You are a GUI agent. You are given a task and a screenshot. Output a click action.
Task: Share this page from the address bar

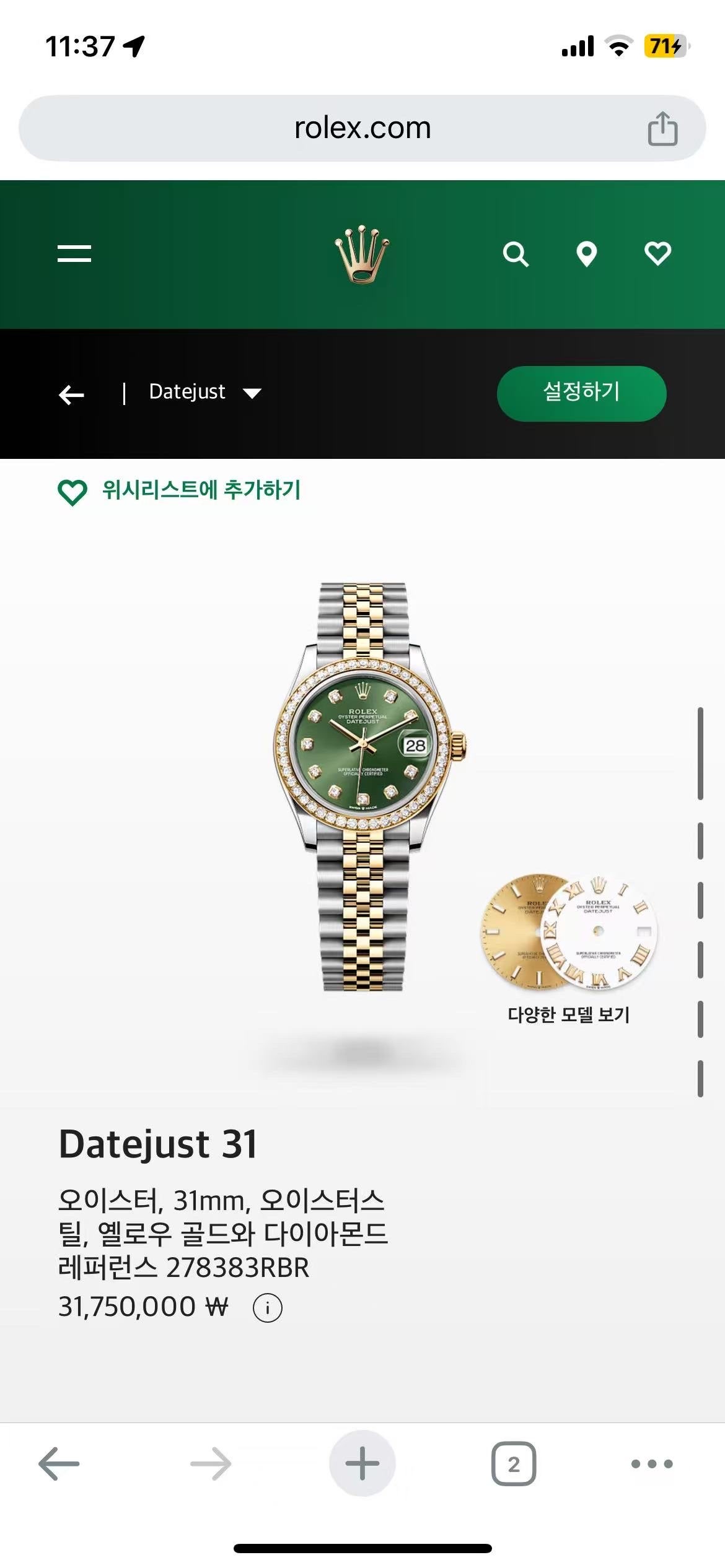(662, 129)
